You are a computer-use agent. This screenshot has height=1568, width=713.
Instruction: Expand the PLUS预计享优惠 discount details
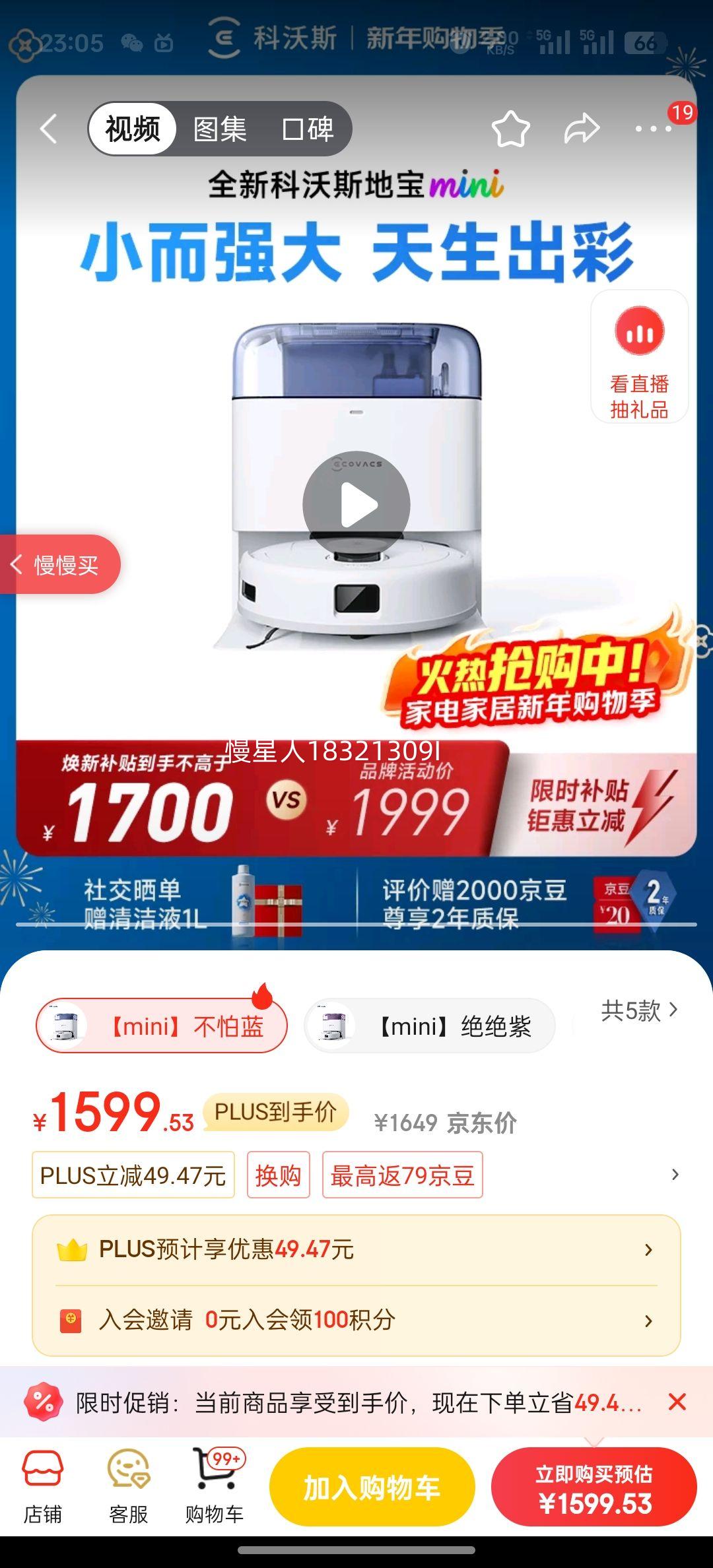coord(356,1249)
